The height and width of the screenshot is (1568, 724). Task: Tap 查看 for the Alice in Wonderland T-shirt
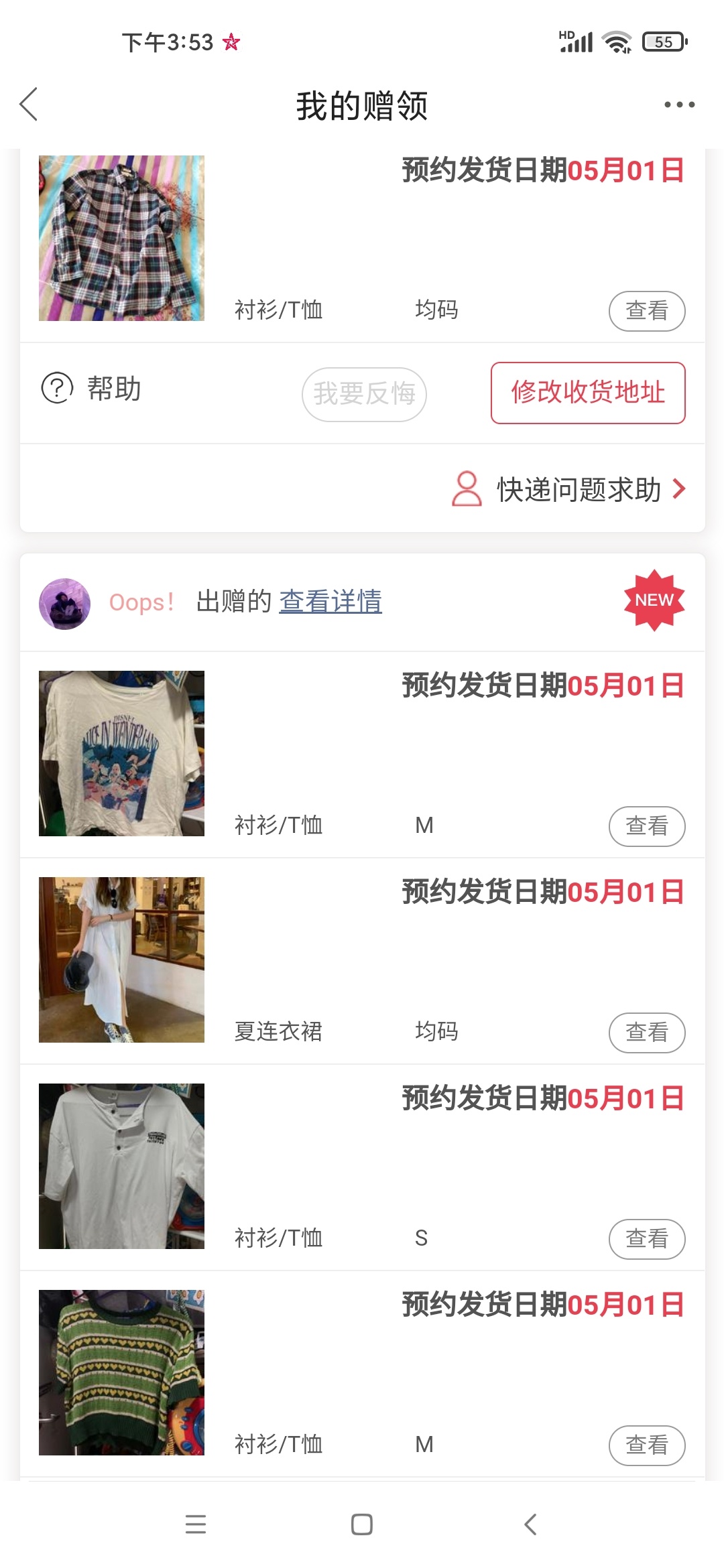point(647,826)
